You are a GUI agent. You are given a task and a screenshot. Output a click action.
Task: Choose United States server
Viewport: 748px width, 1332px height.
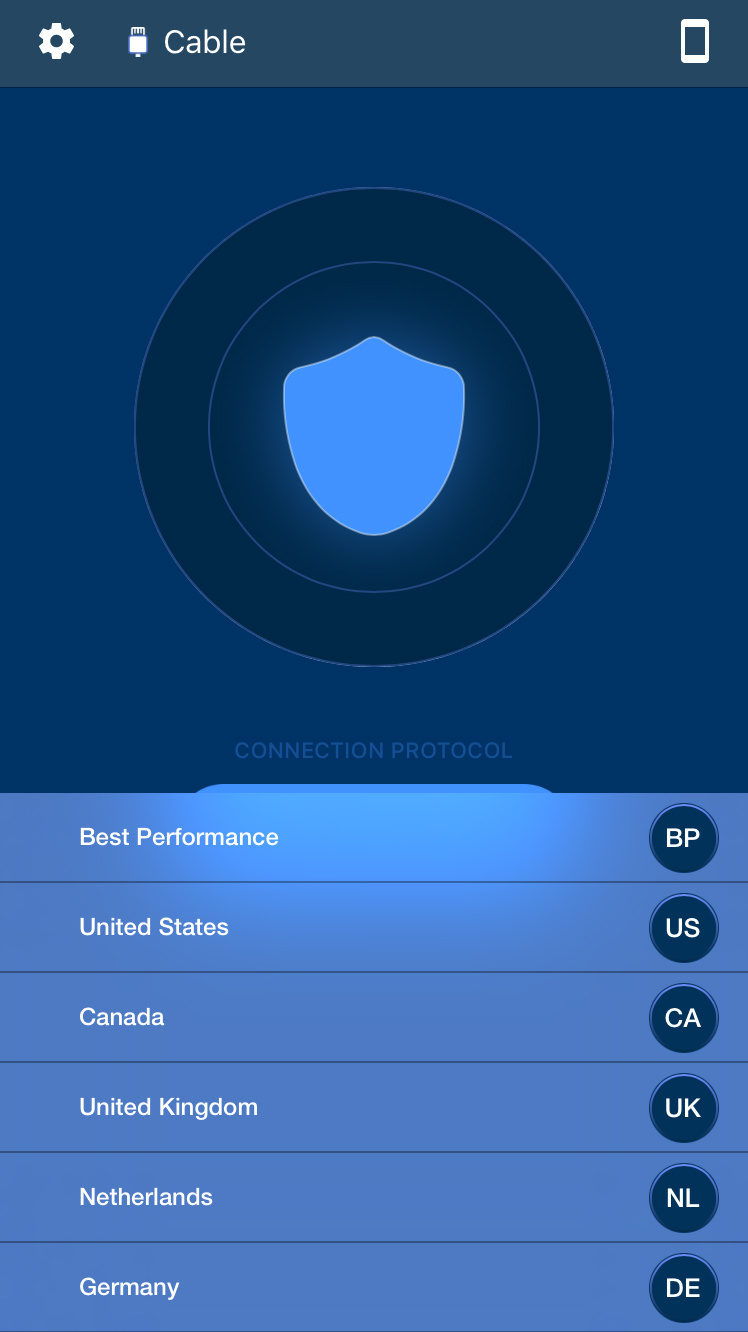click(374, 928)
